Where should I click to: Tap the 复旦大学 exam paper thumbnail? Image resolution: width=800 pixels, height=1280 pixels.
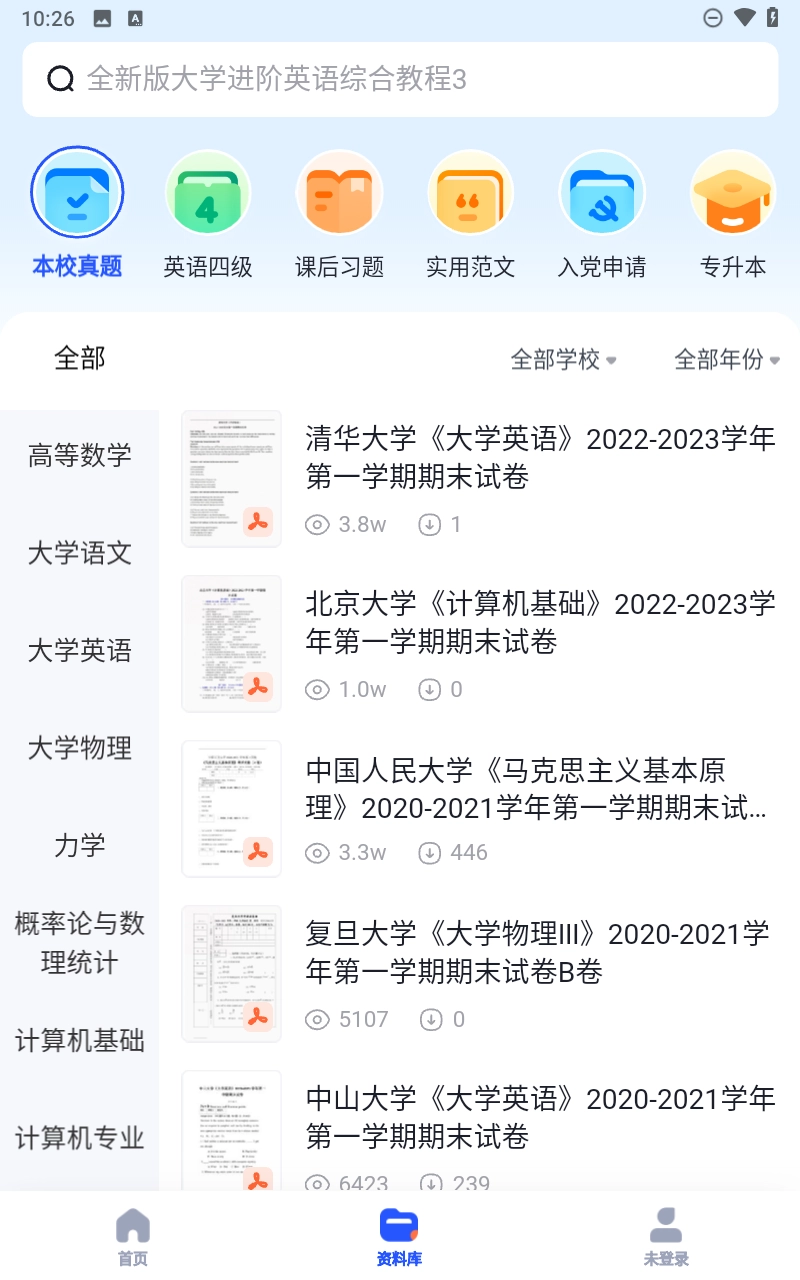[231, 972]
